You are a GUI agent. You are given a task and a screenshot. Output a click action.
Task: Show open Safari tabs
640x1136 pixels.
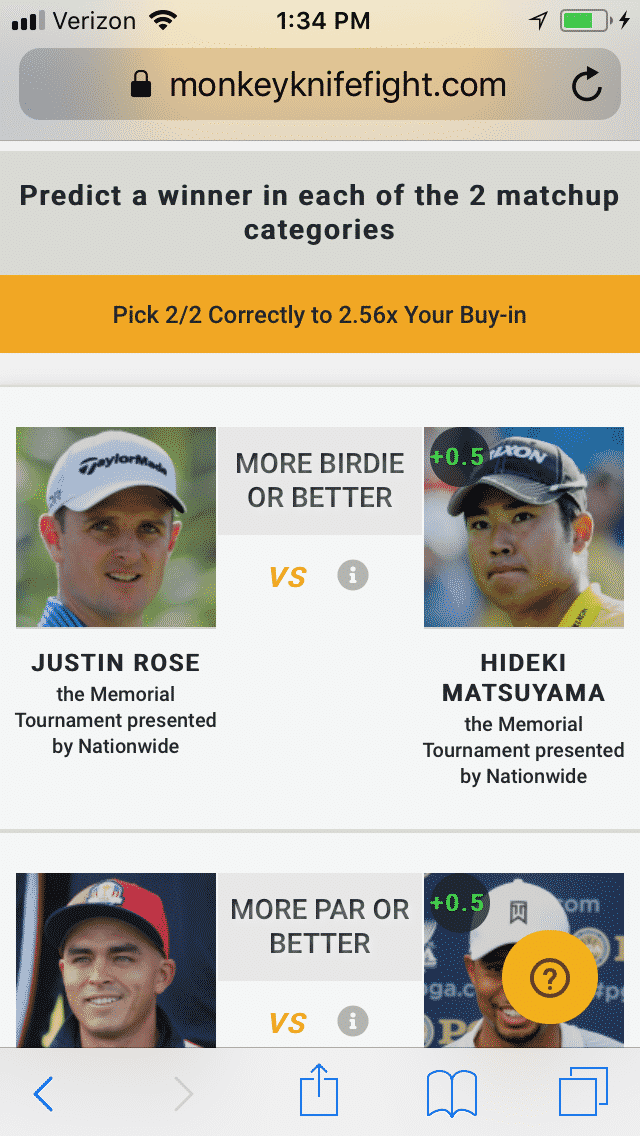(583, 1093)
